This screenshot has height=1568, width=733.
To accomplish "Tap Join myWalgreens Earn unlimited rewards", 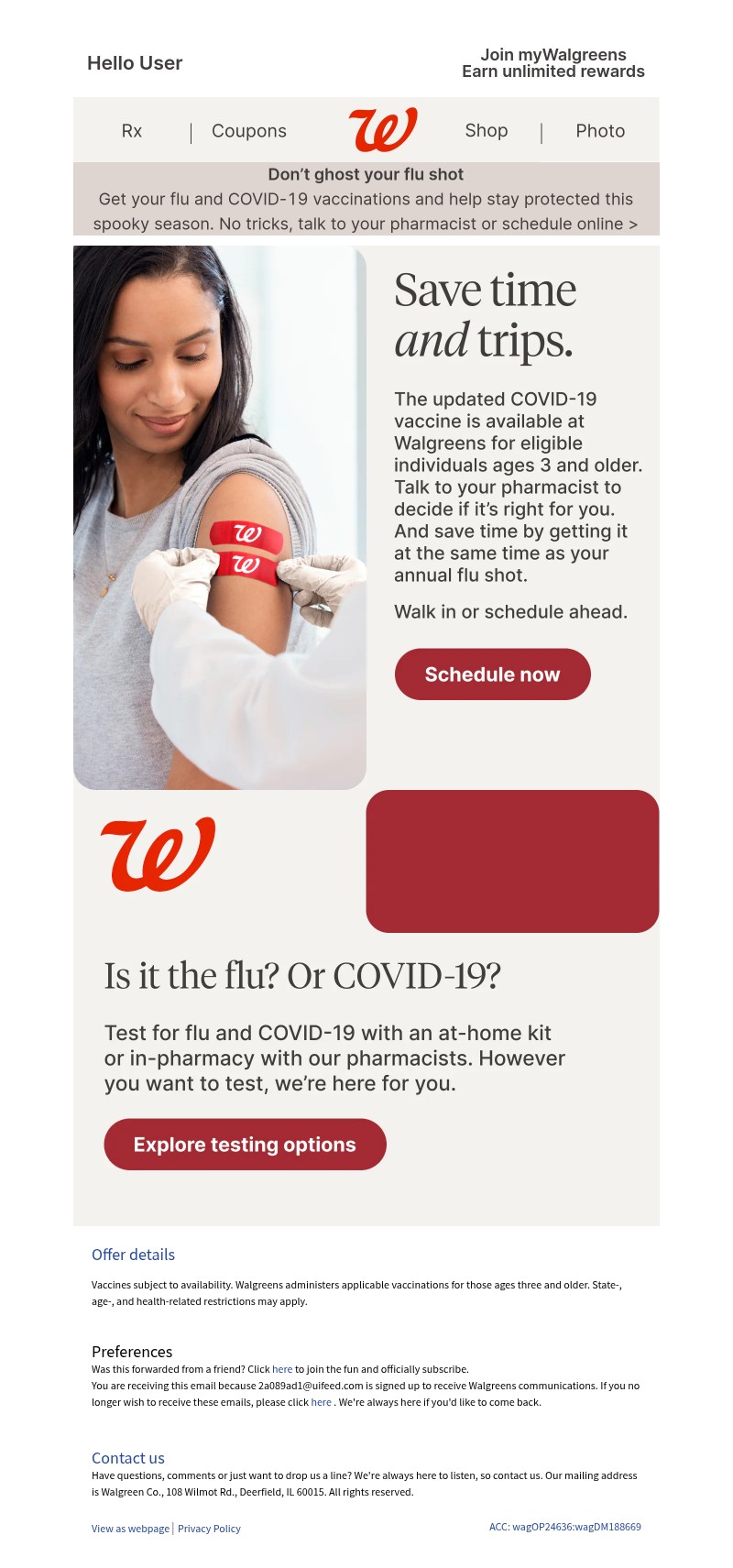I will click(553, 63).
